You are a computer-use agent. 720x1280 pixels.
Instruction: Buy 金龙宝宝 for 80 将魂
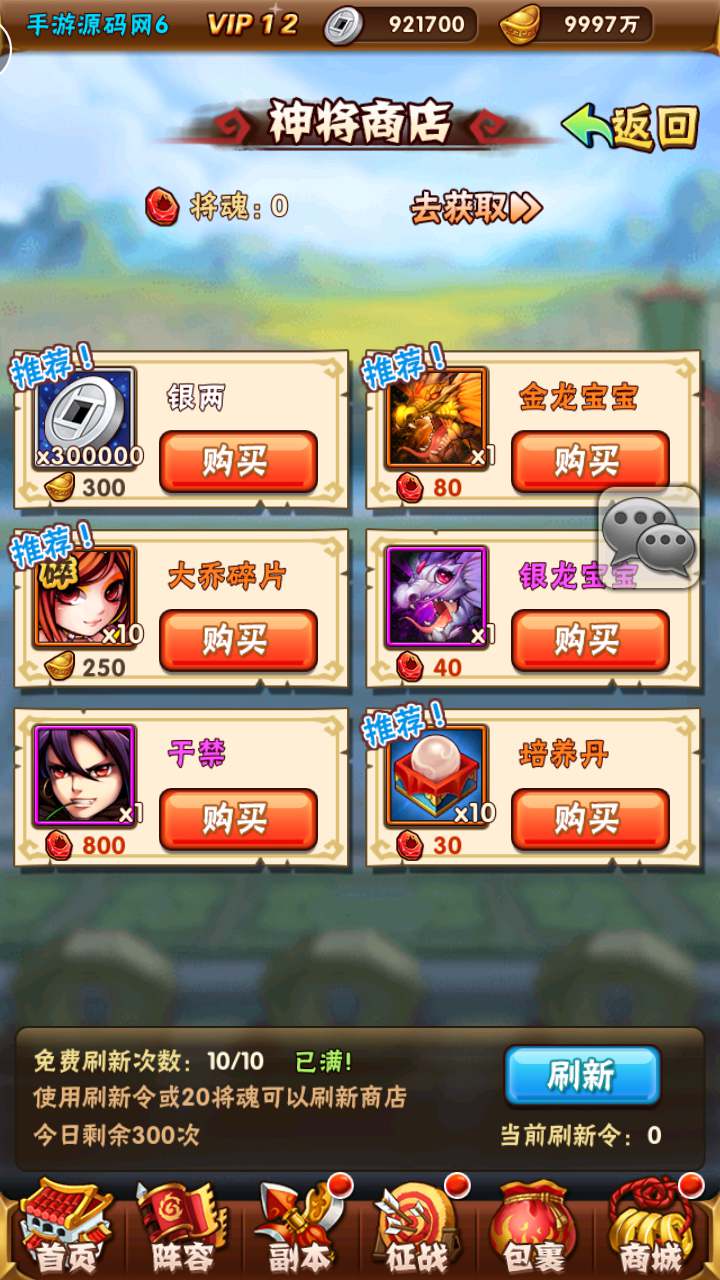590,461
